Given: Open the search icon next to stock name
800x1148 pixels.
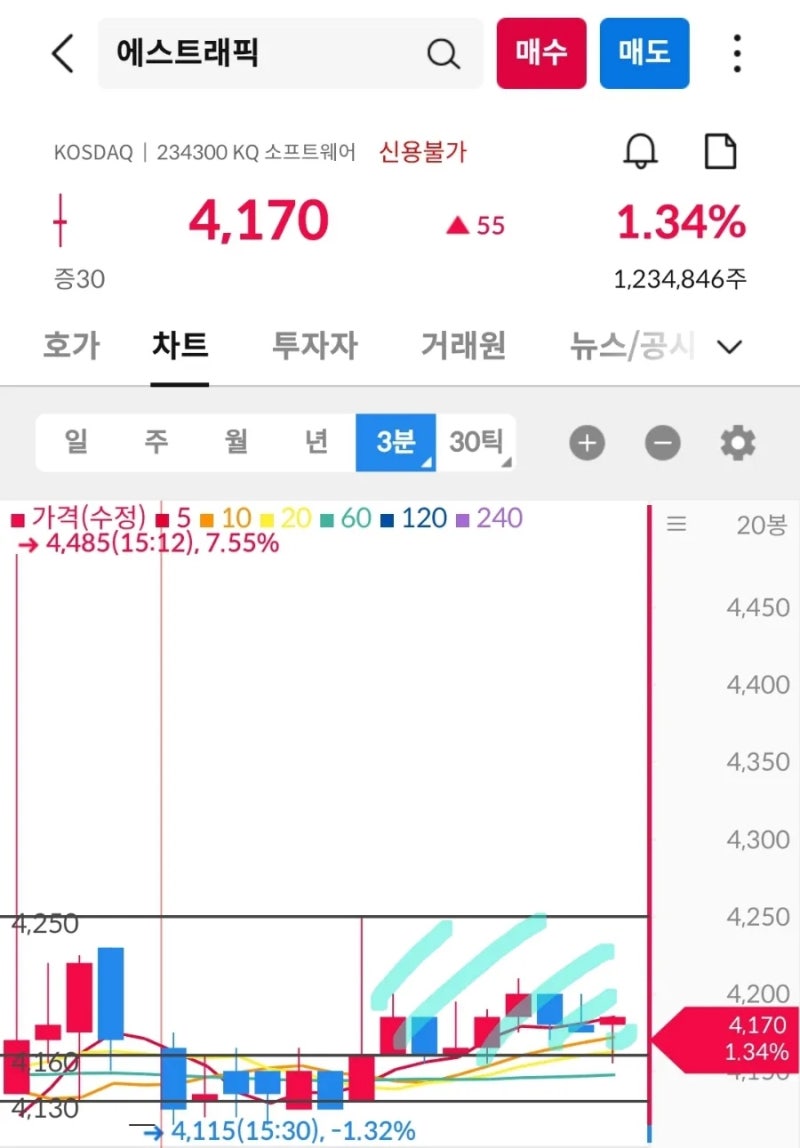Looking at the screenshot, I should [443, 54].
